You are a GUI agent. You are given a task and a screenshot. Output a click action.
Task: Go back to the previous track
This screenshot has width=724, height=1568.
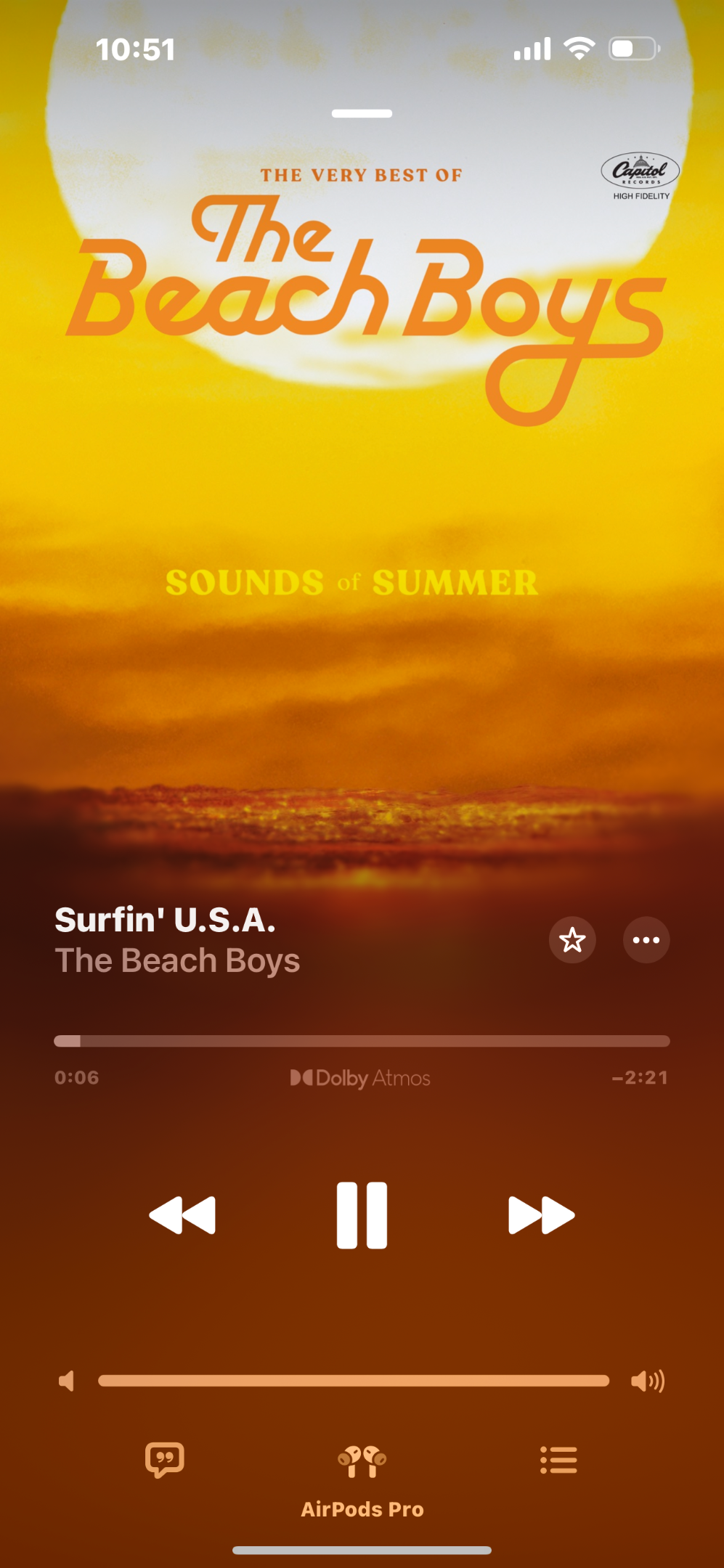pos(182,1215)
